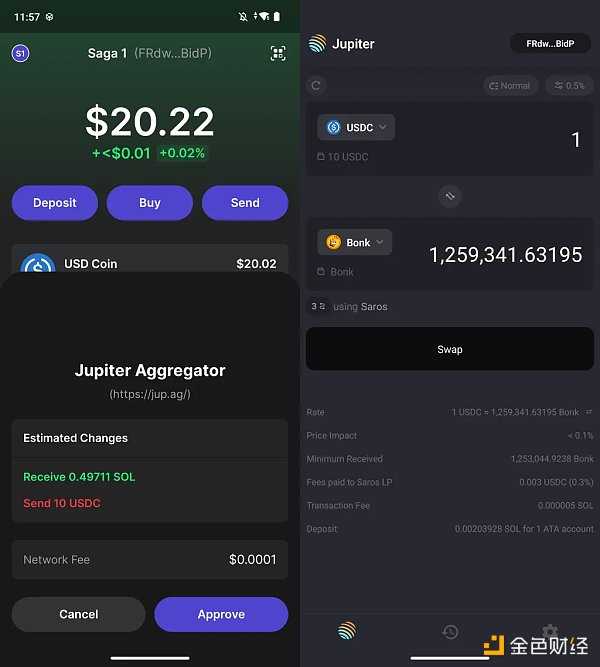Open the FRdw...BidP wallet button
600x667 pixels.
coord(550,44)
